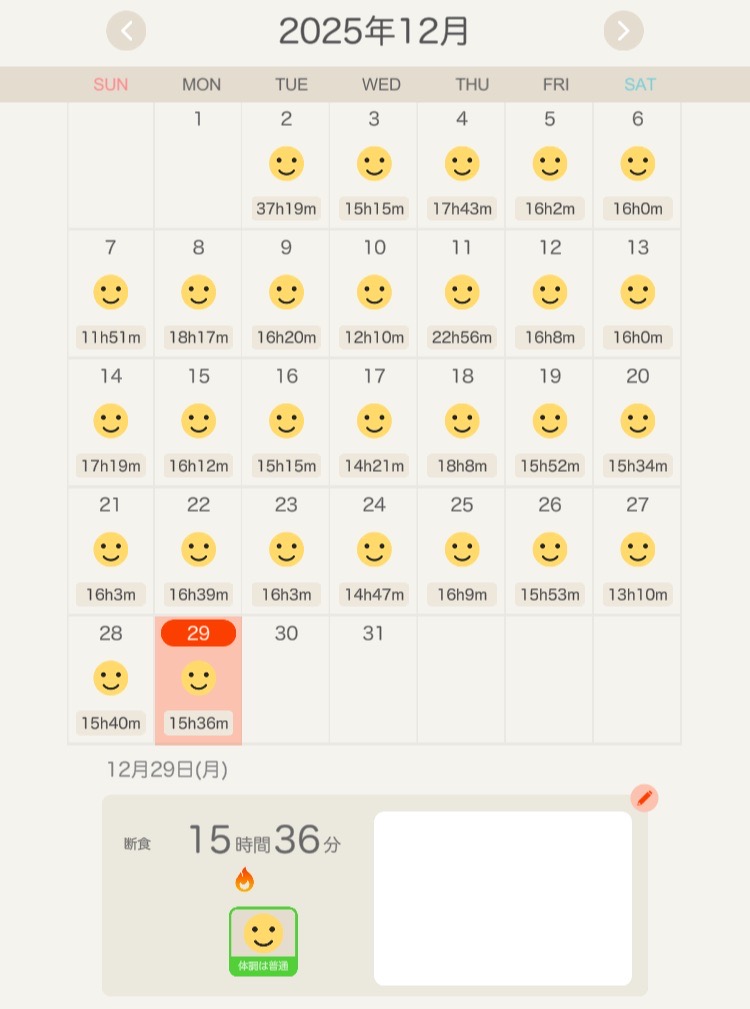750x1009 pixels.
Task: Select December 24 with 14h47m fast
Action: [373, 551]
